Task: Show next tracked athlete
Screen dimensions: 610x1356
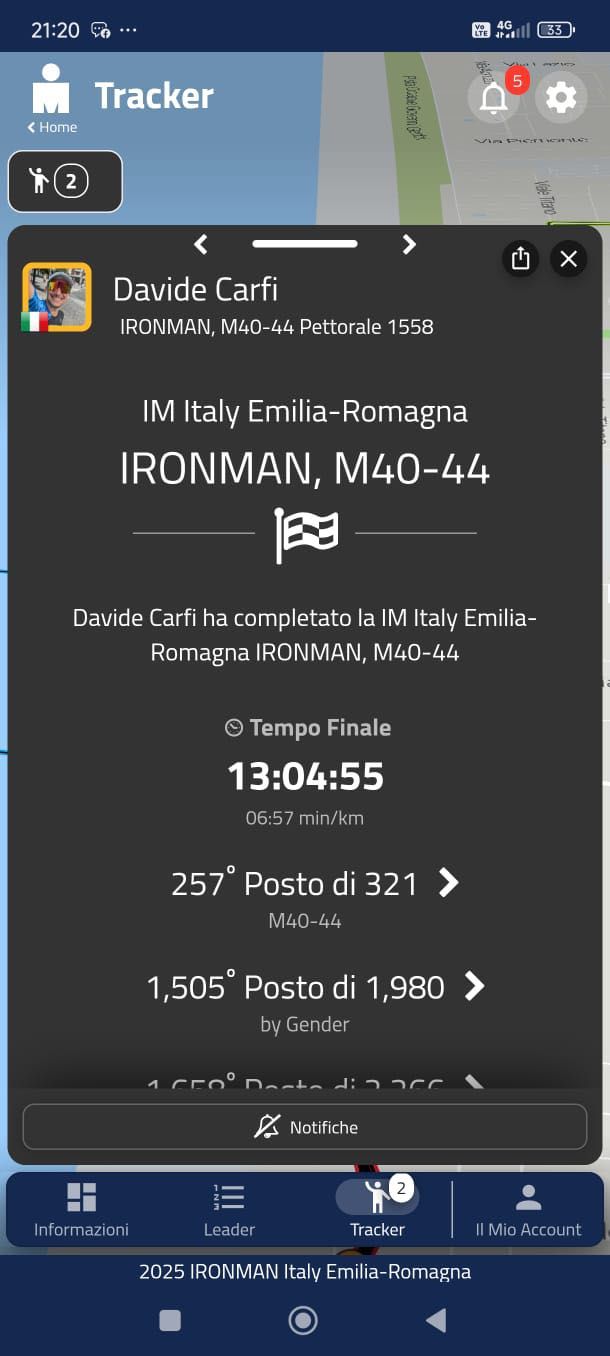Action: (x=409, y=244)
